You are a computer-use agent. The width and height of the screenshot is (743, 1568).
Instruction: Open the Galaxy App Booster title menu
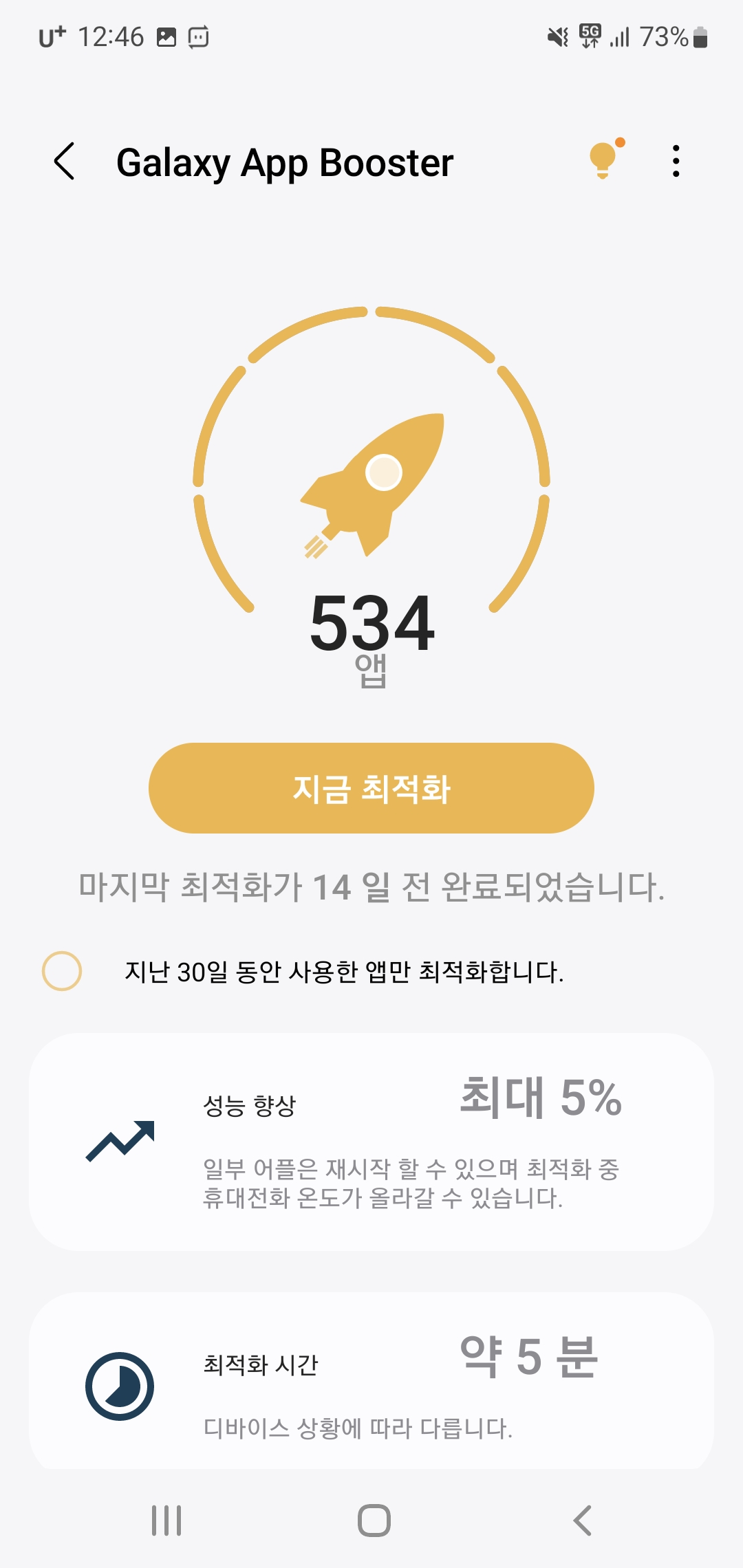[286, 163]
